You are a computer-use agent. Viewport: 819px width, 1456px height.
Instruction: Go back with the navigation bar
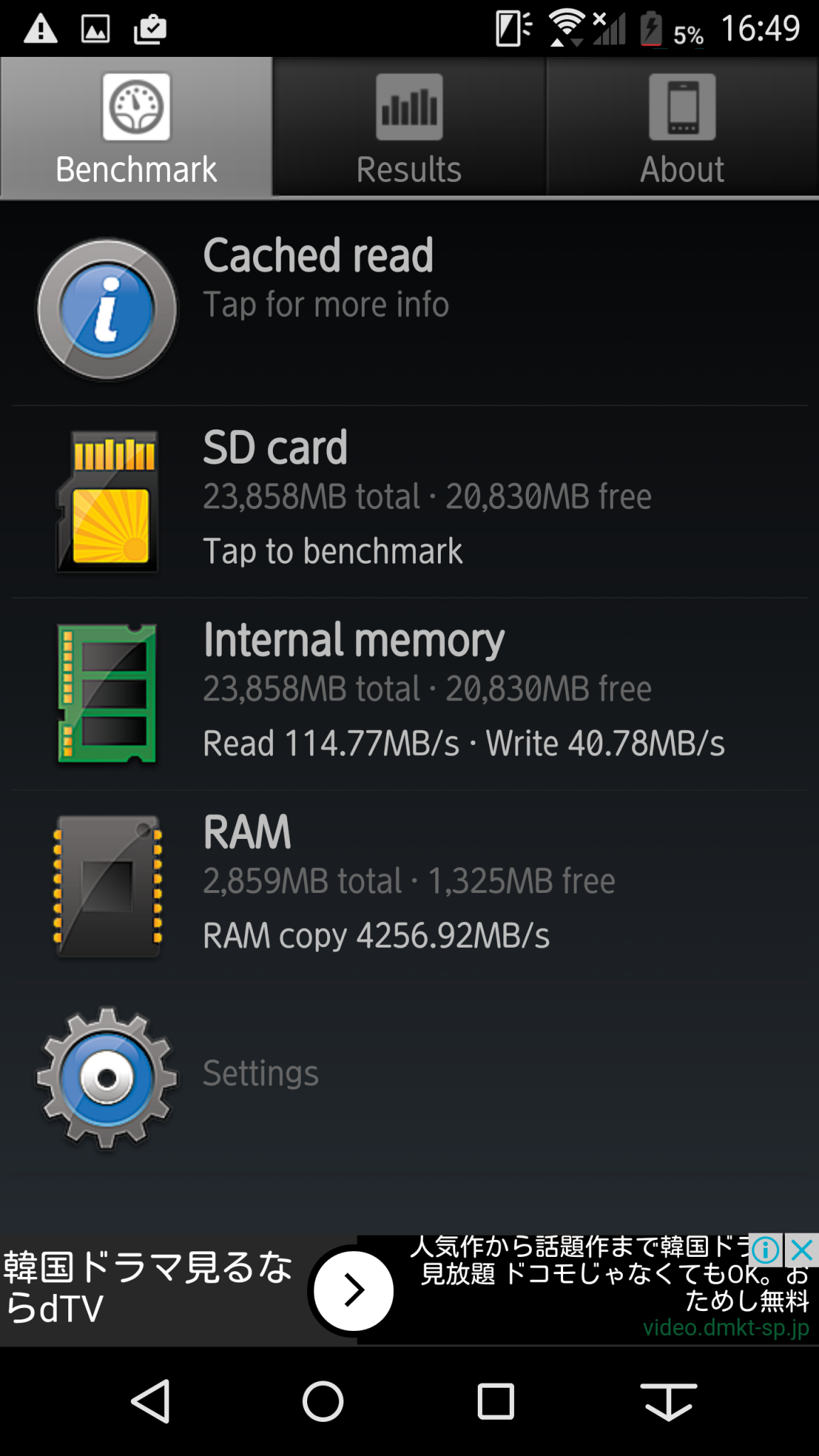coord(151,1402)
